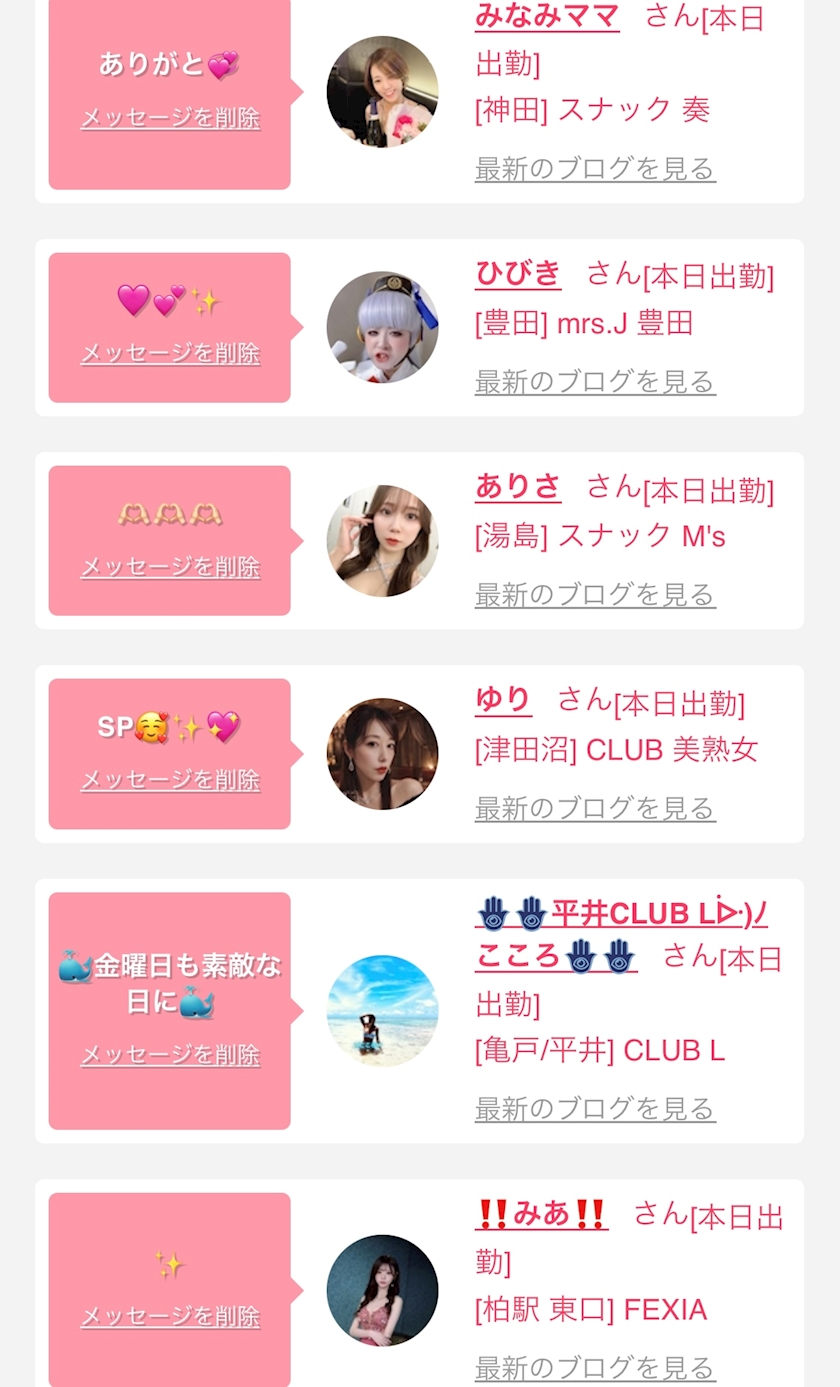View latest blog of ありさ
Viewport: 840px width, 1387px height.
595,594
